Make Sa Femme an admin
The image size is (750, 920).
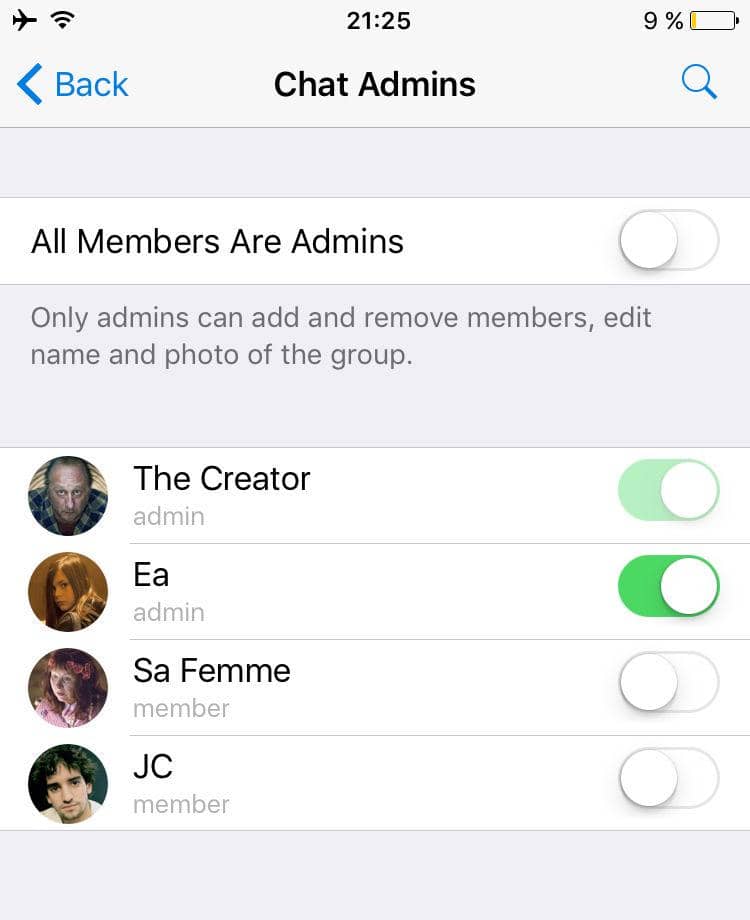pyautogui.click(x=669, y=683)
